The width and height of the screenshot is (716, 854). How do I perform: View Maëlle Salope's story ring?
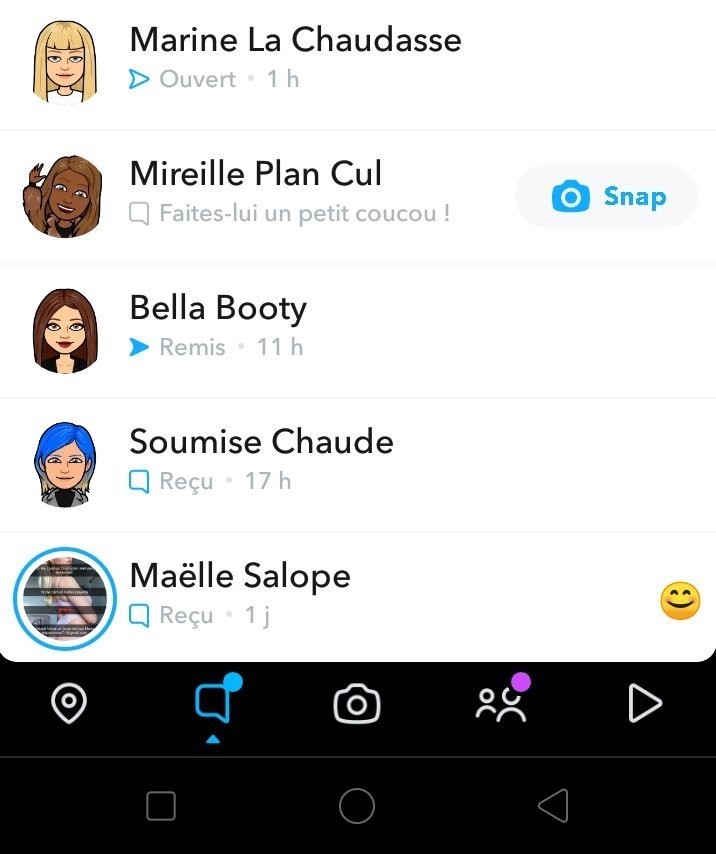[x=65, y=598]
